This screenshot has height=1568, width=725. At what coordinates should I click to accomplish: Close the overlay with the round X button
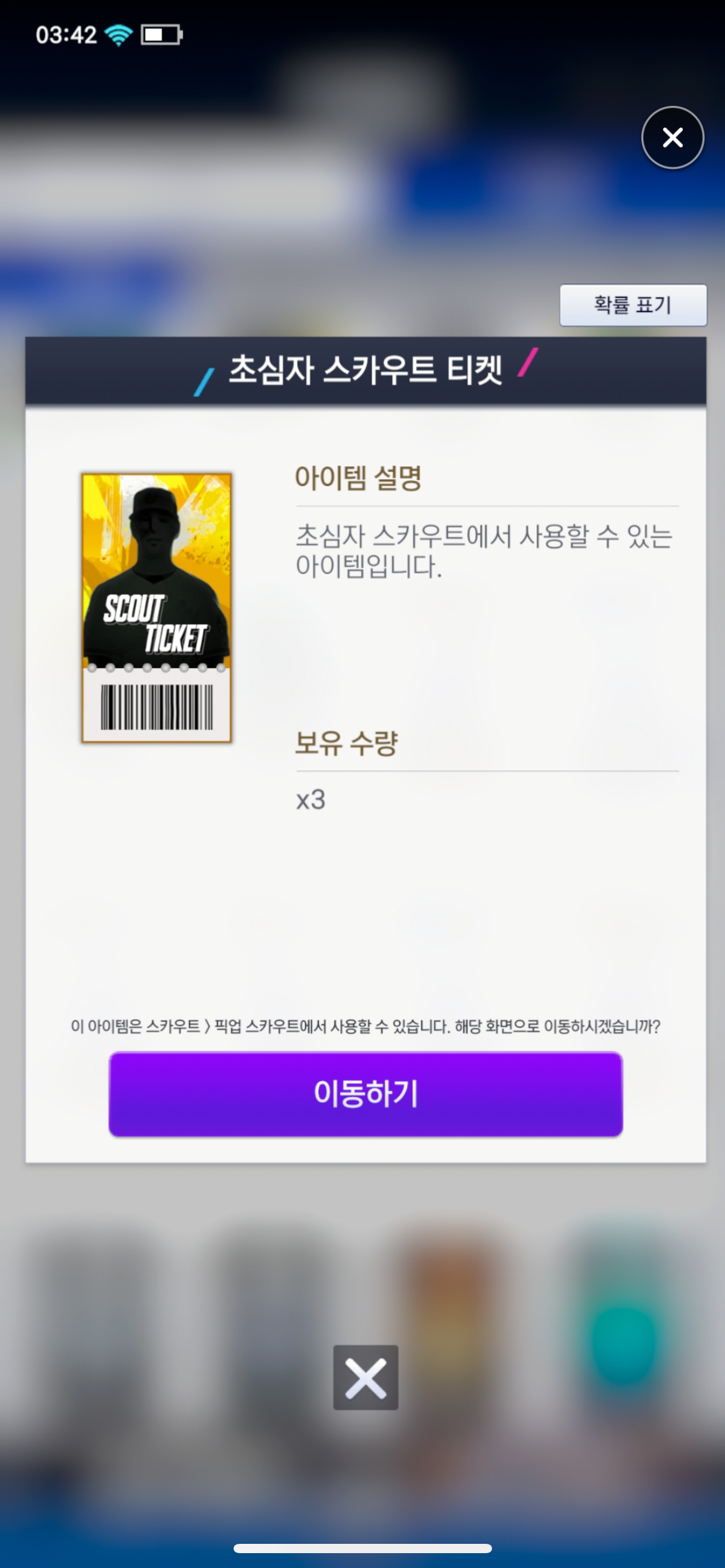pos(672,137)
